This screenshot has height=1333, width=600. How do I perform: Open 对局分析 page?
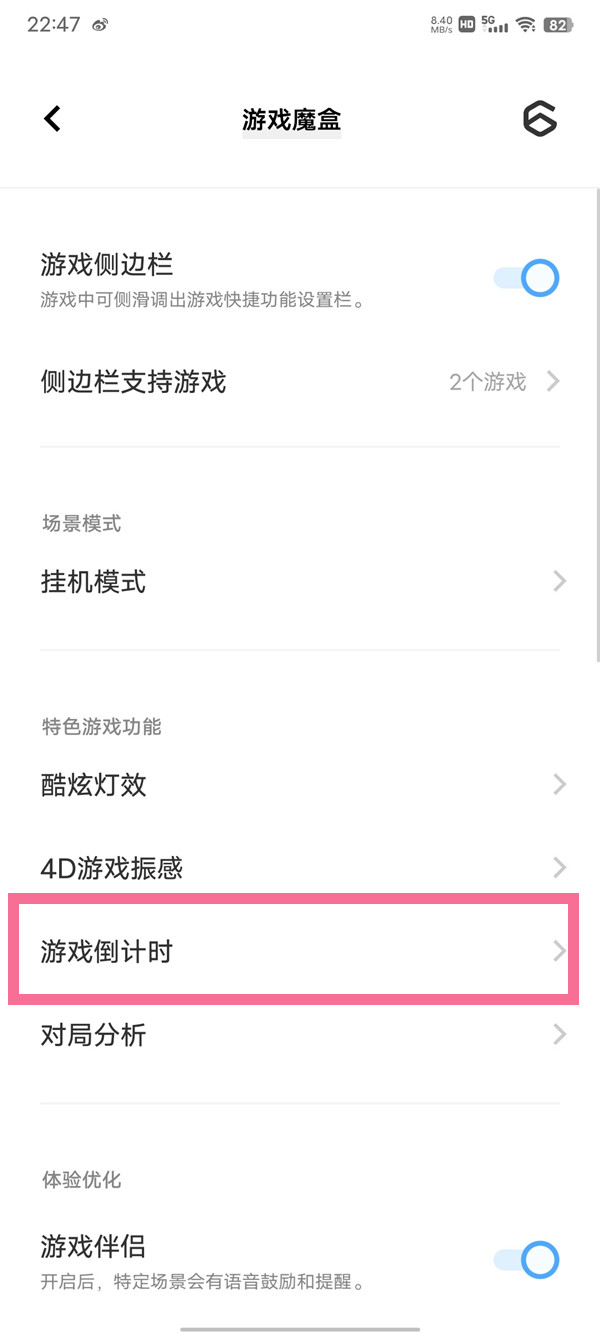point(300,1034)
